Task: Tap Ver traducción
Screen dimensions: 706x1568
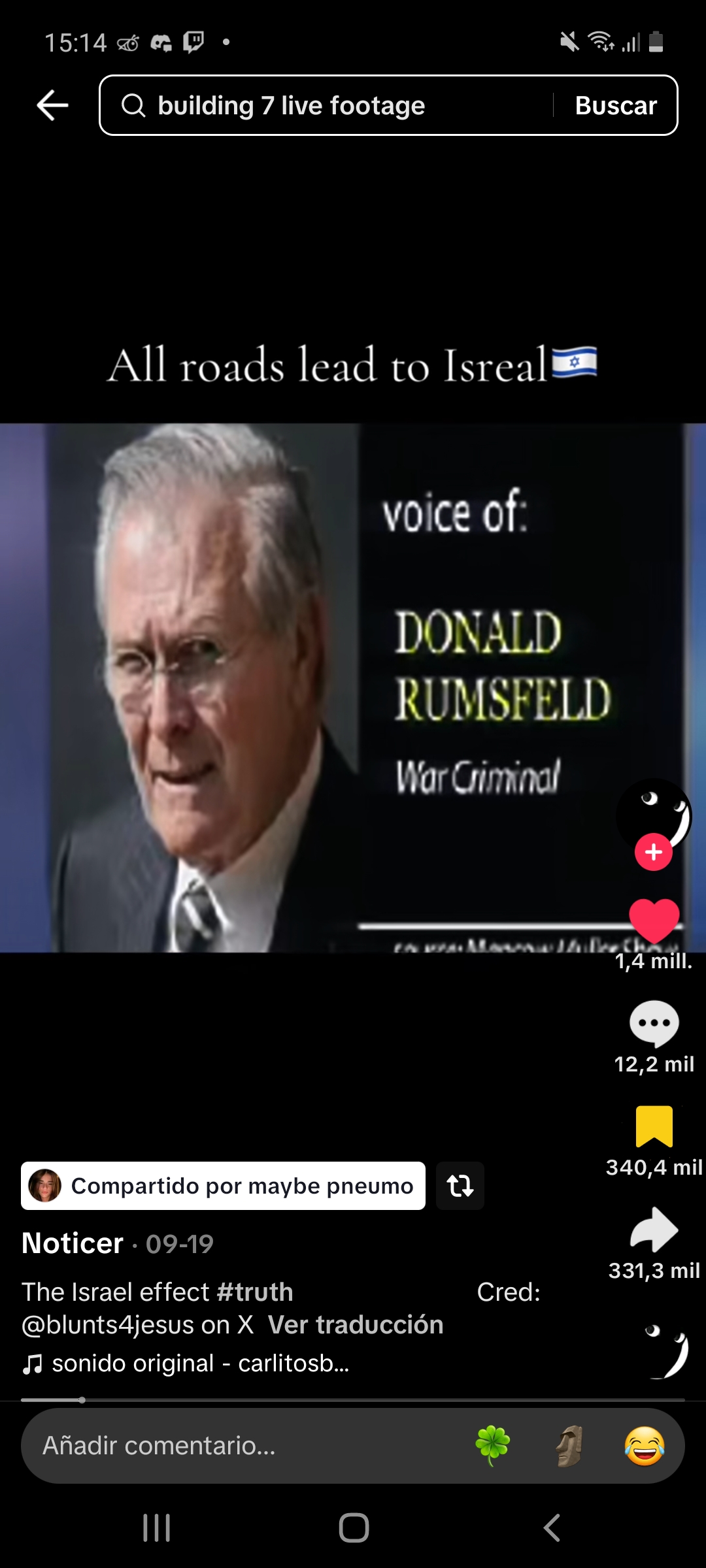Action: [356, 1324]
